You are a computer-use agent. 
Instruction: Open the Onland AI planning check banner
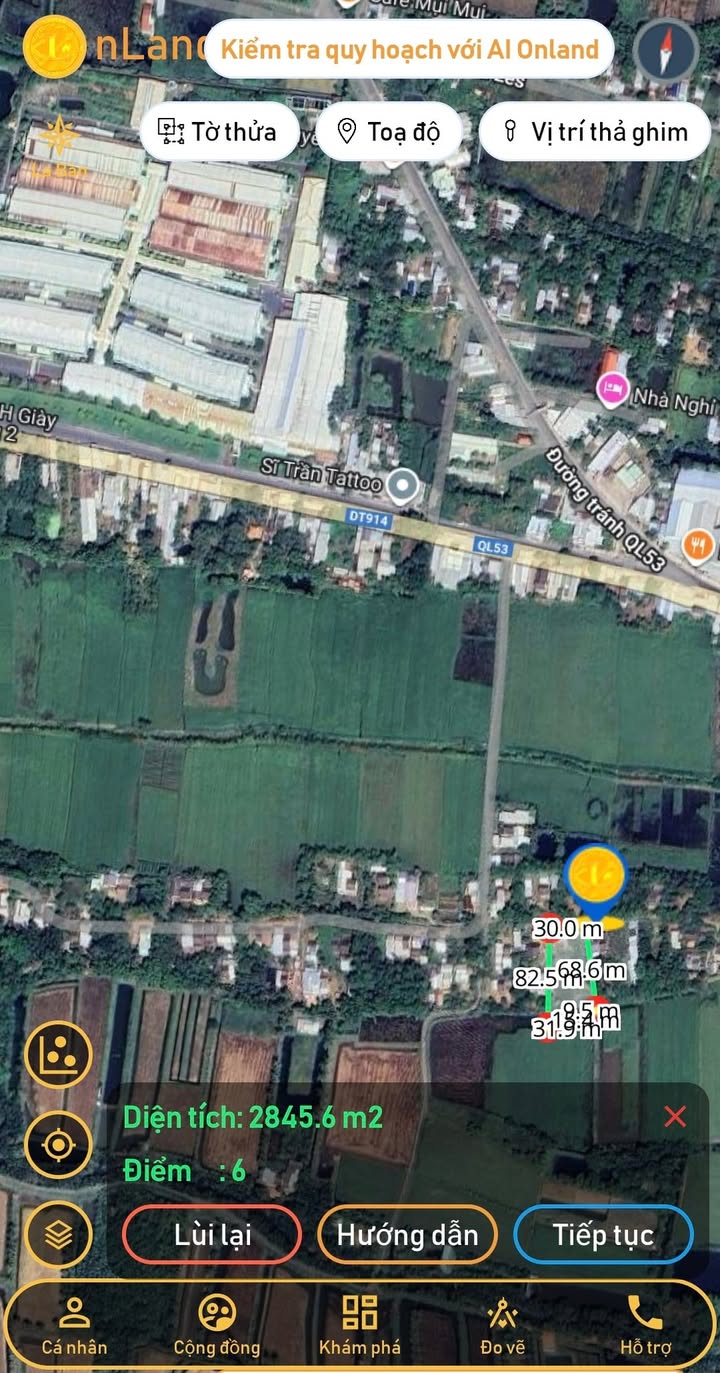point(409,49)
